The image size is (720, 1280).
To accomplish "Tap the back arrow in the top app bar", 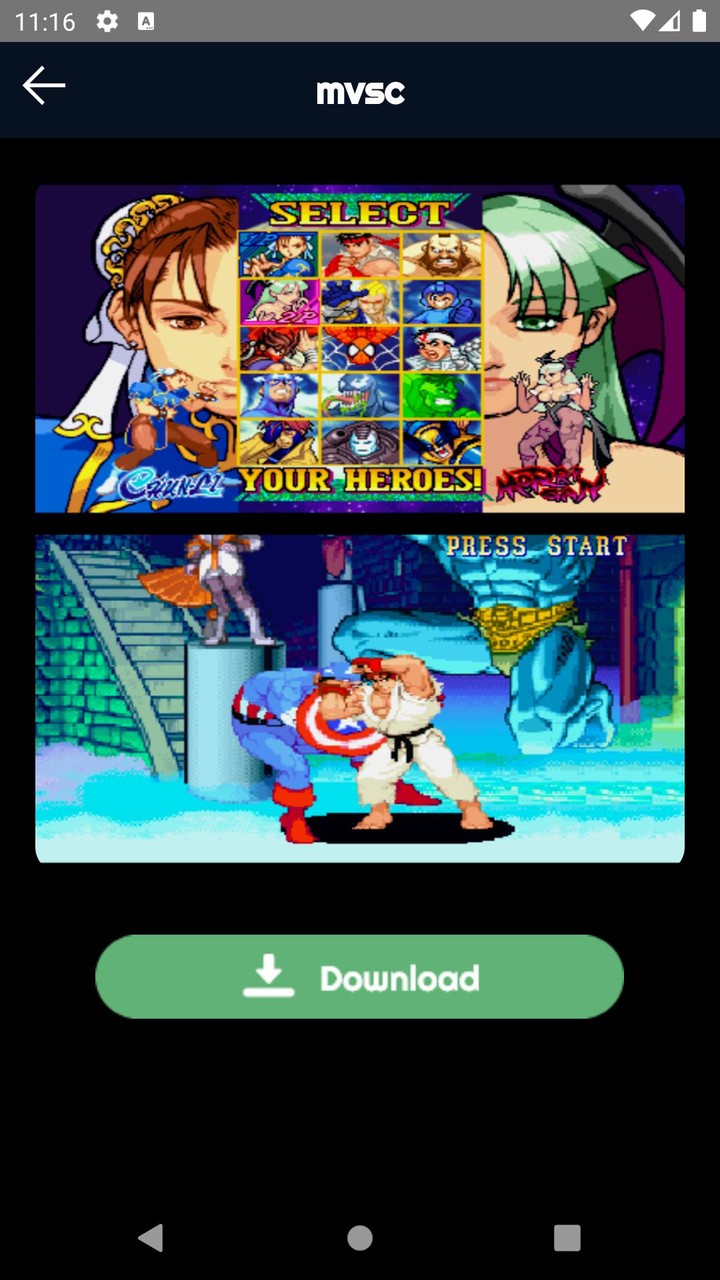I will coord(44,86).
